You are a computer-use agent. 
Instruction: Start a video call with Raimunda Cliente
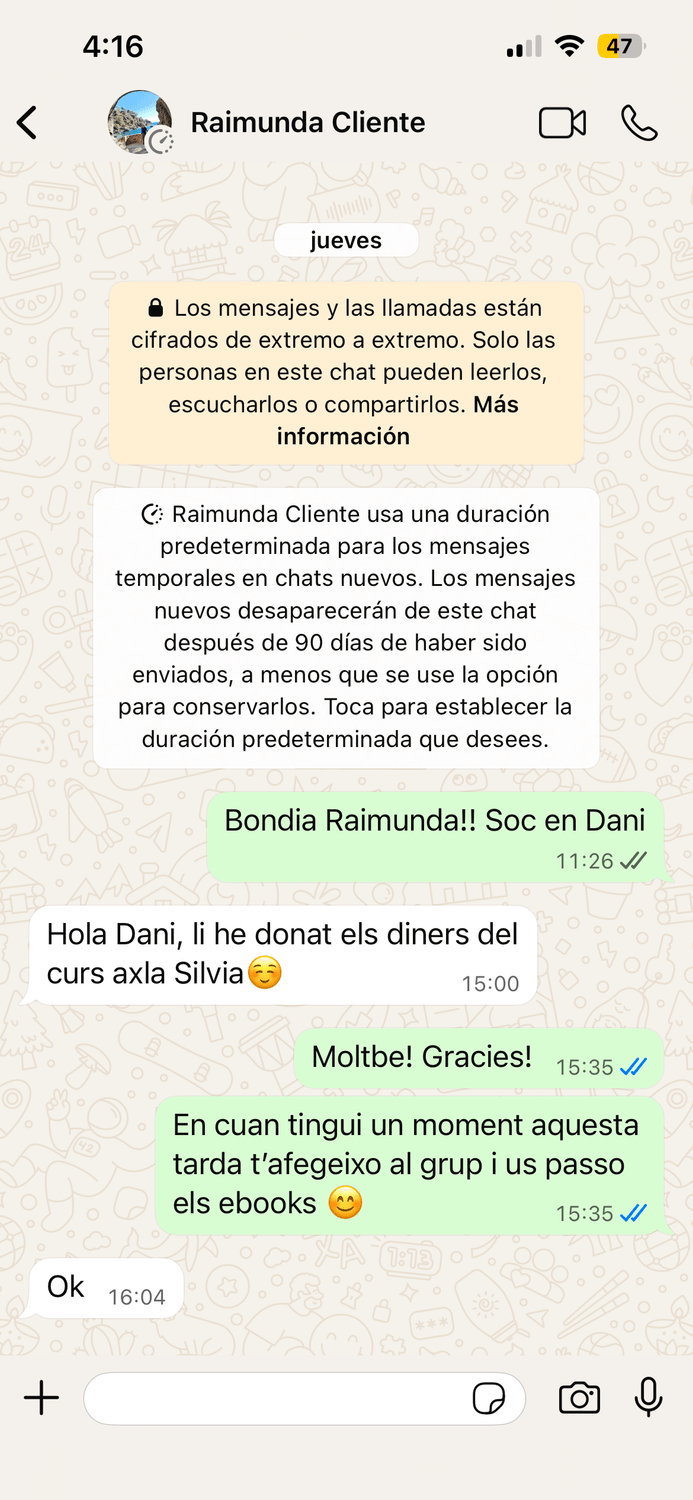point(562,123)
